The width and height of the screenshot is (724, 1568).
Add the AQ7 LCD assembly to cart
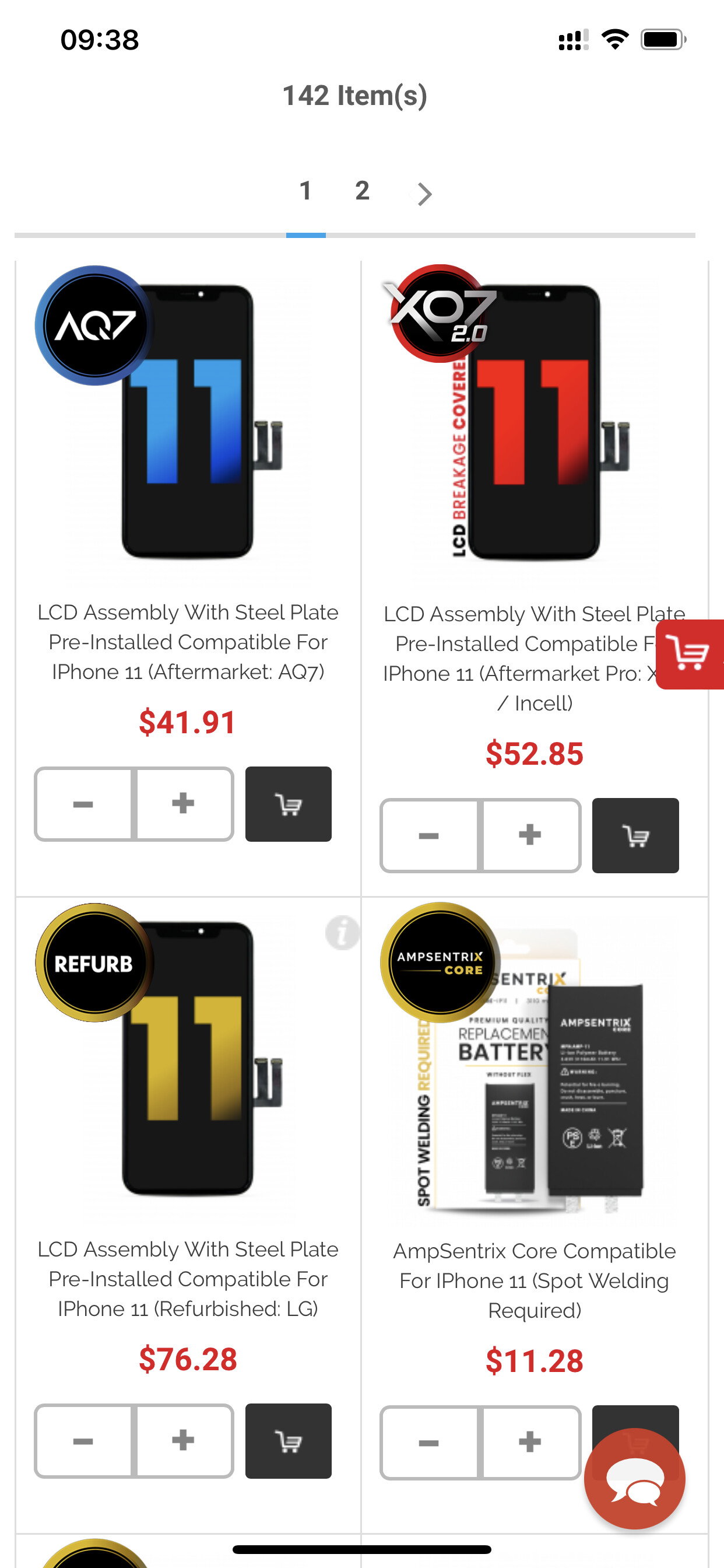click(289, 803)
